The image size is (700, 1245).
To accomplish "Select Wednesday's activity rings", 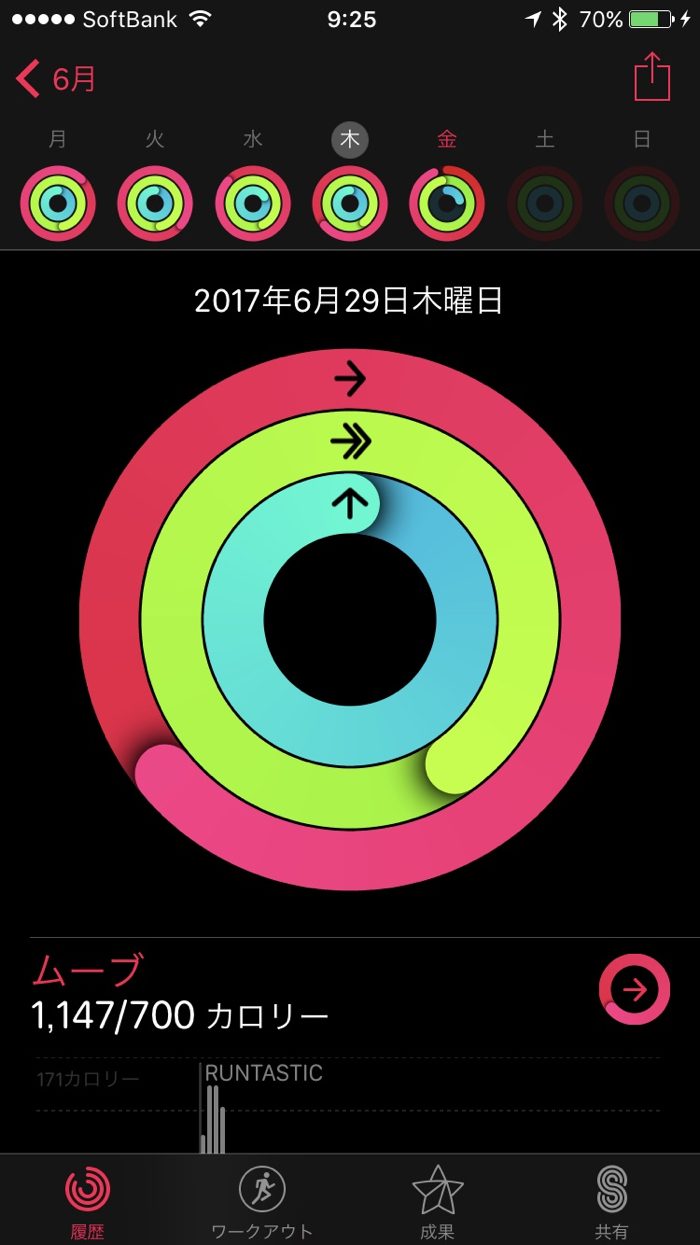I will 252,203.
